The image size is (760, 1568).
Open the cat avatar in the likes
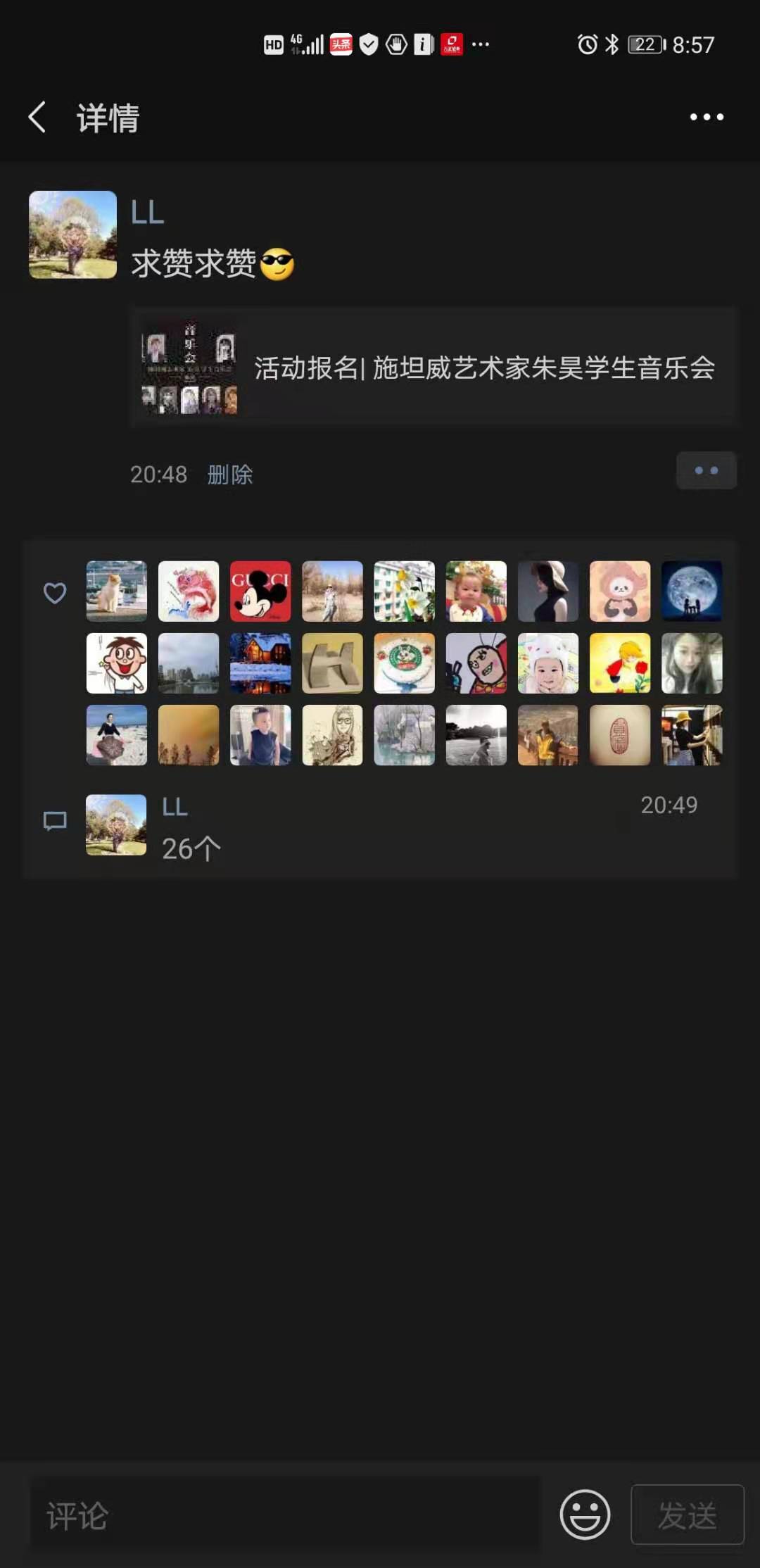click(117, 591)
